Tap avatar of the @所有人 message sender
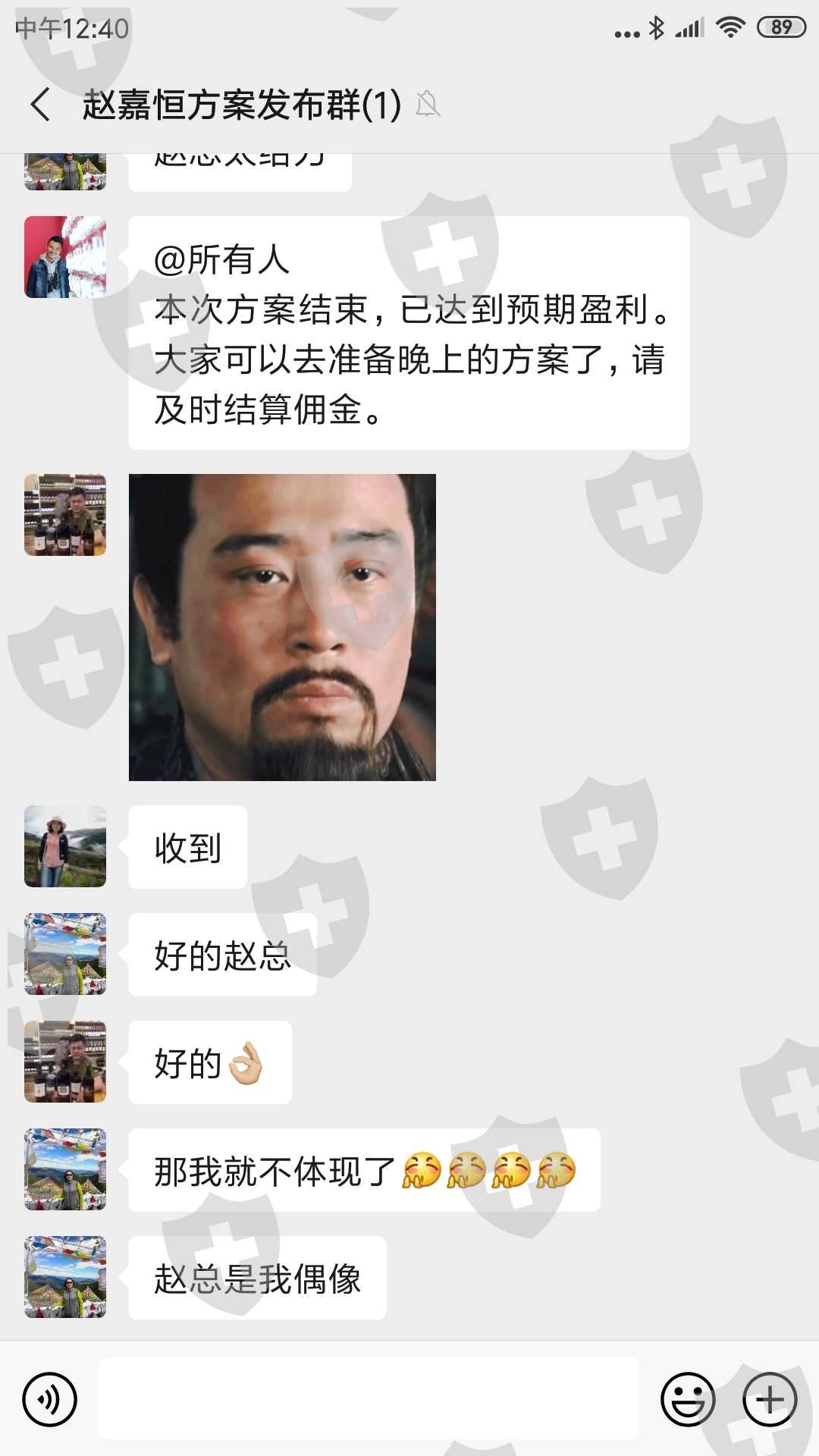Image resolution: width=819 pixels, height=1456 pixels. click(65, 257)
